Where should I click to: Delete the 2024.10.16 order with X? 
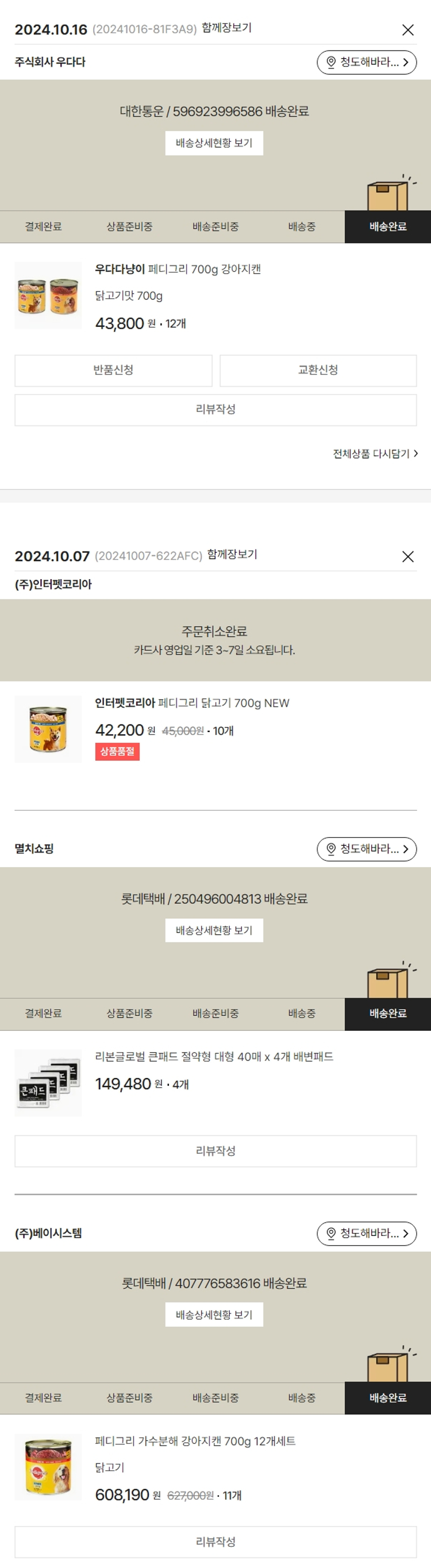[408, 30]
